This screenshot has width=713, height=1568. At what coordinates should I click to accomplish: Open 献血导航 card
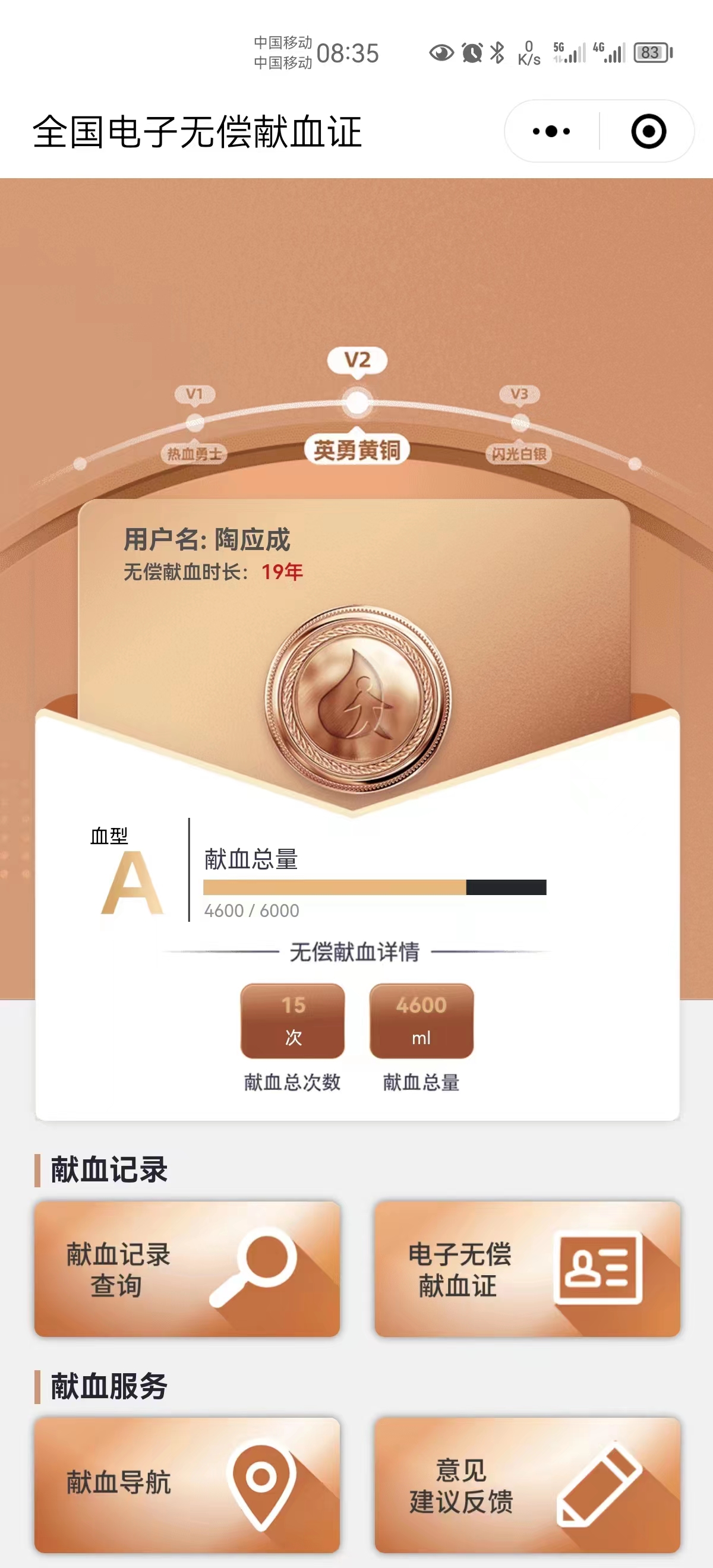pos(187,1484)
